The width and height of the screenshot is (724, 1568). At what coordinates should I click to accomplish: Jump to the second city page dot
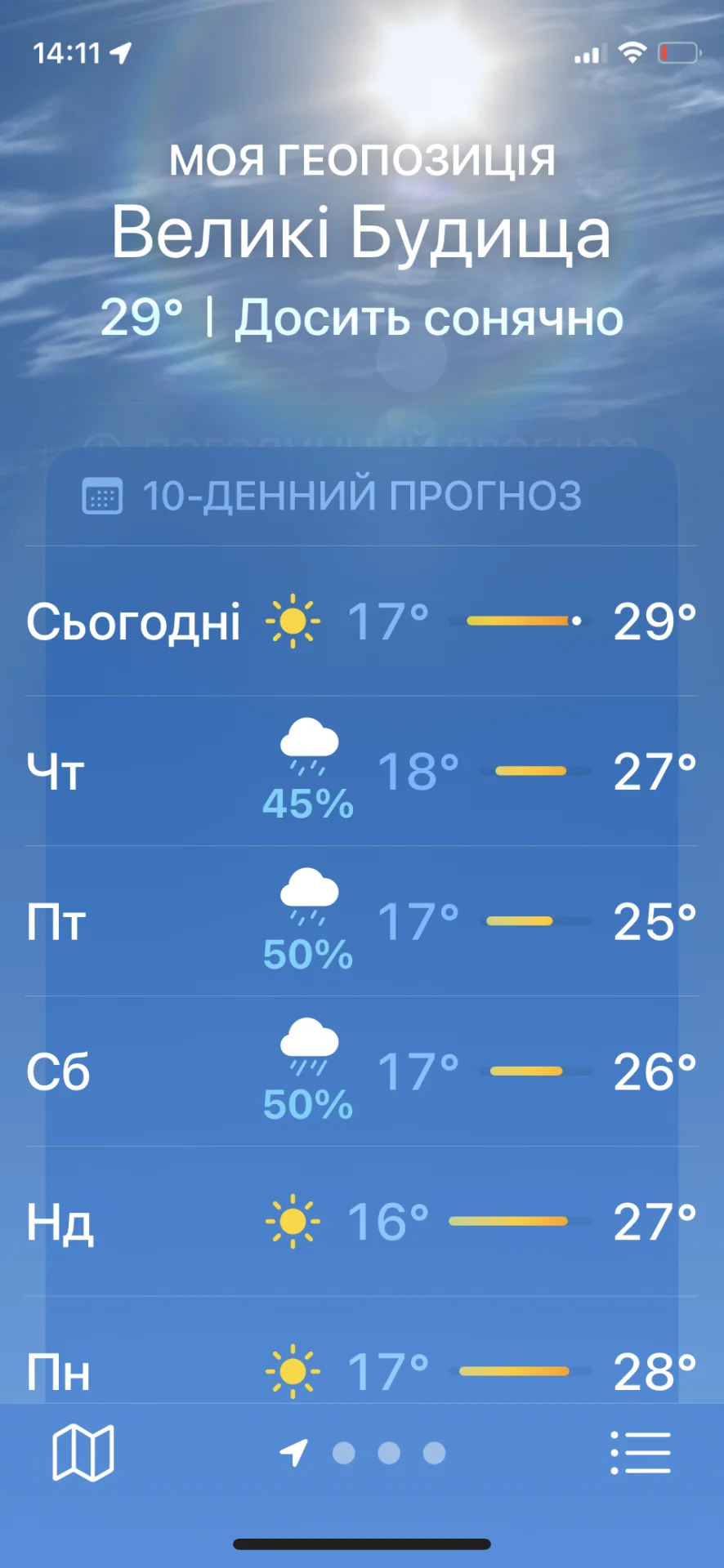click(x=389, y=1453)
